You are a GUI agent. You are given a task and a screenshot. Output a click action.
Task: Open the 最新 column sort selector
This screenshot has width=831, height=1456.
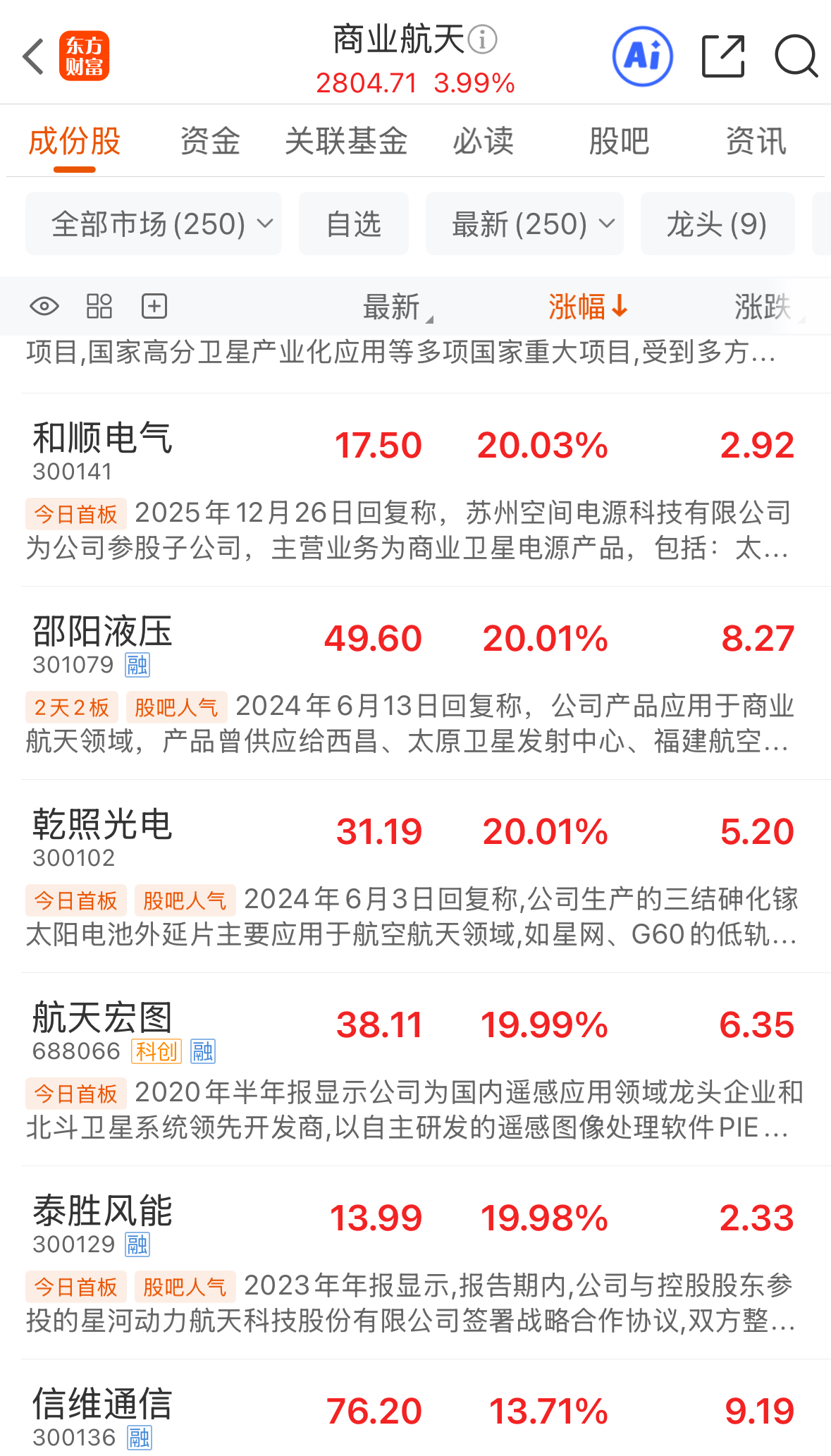pyautogui.click(x=395, y=306)
